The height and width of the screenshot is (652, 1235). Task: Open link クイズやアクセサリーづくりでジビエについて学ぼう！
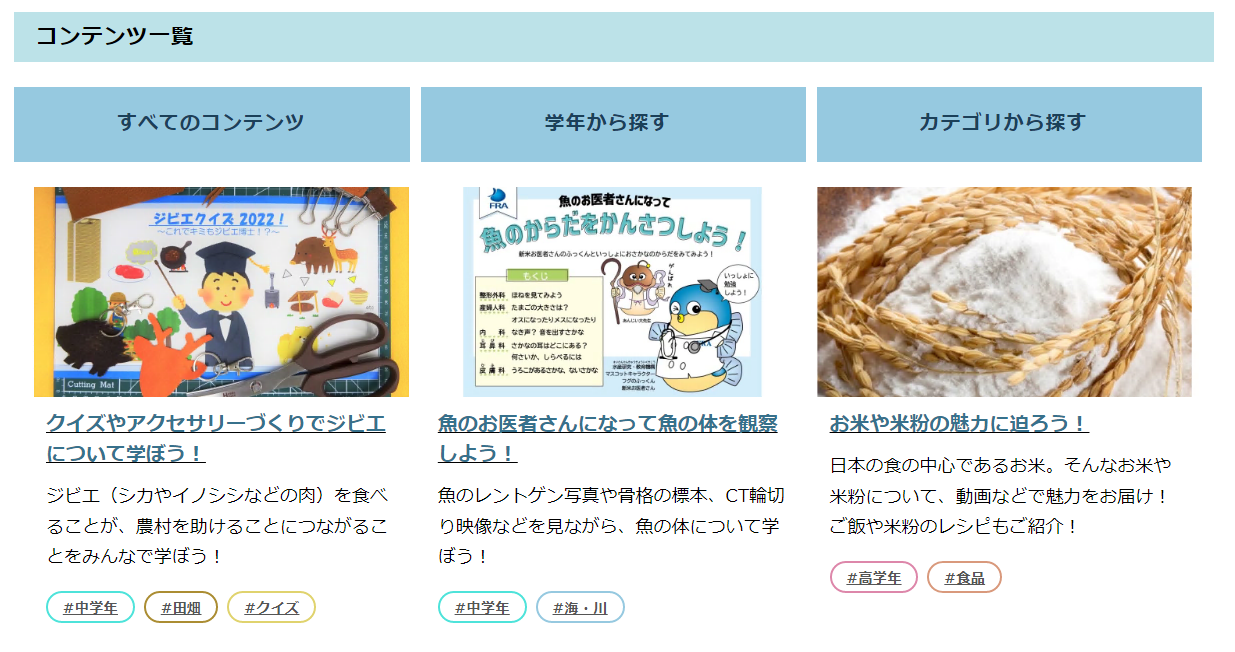click(x=215, y=438)
